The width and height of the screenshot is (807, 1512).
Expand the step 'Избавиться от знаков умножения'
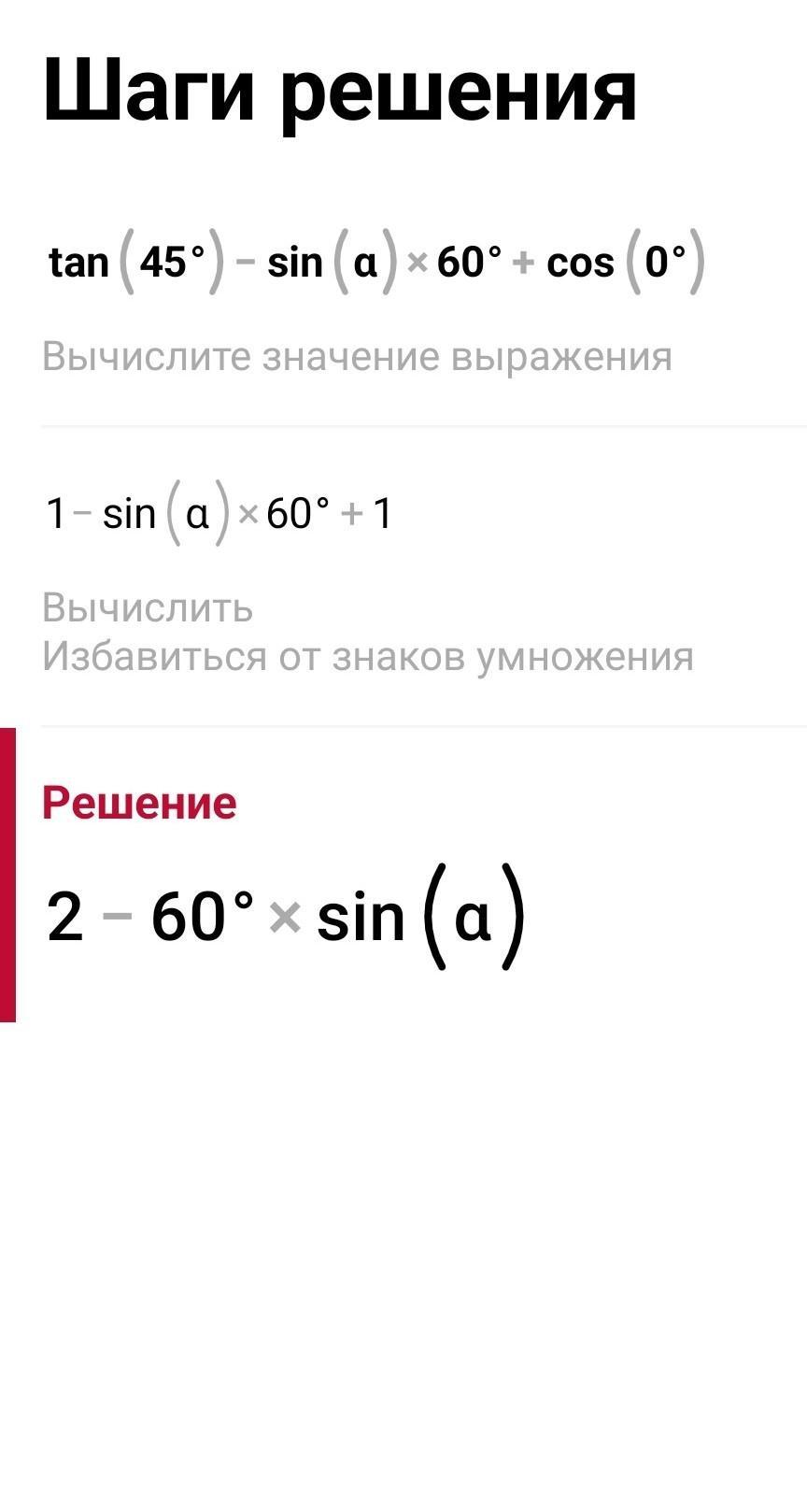368,657
